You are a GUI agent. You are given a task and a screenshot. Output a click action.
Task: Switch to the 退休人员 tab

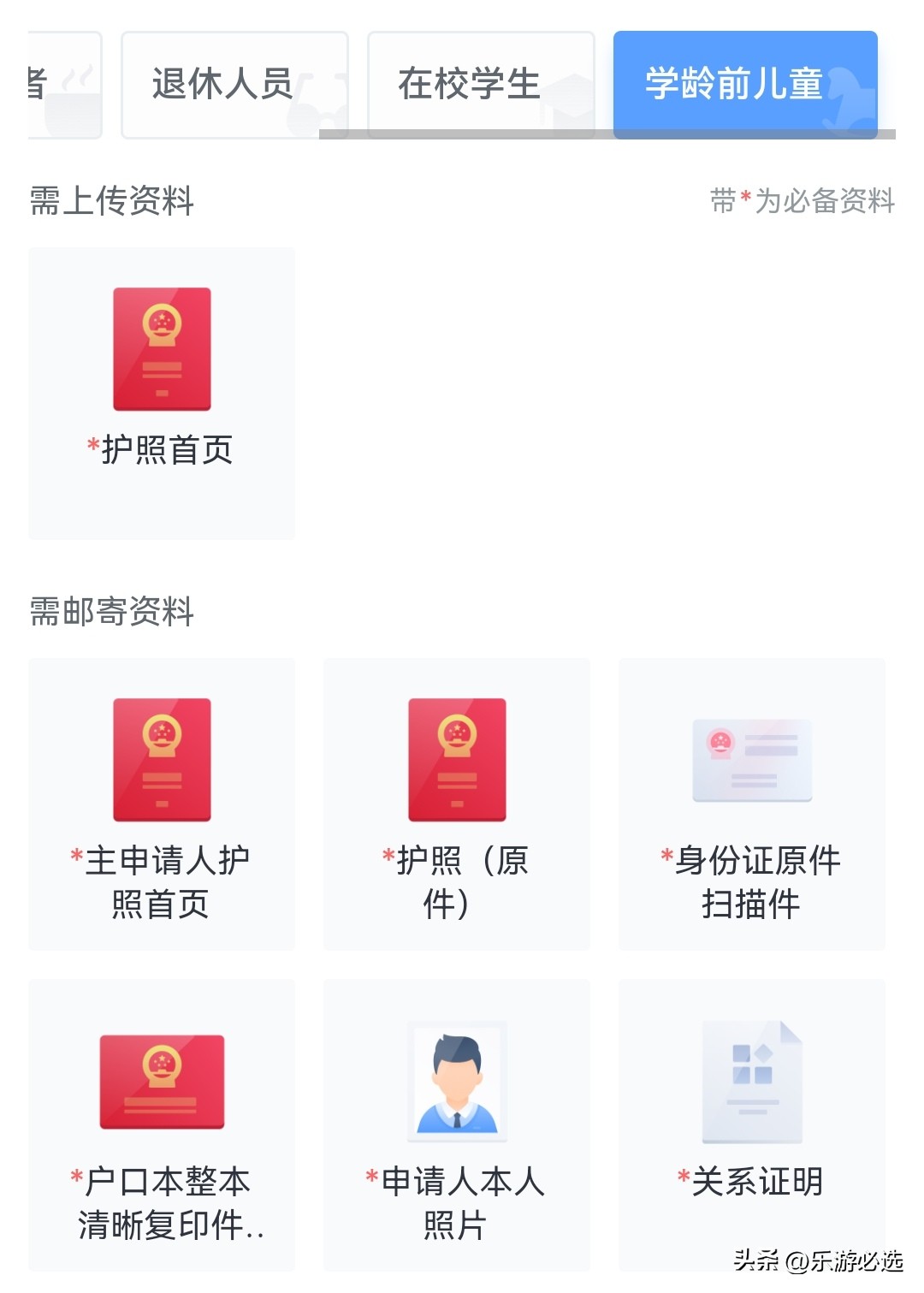point(234,85)
